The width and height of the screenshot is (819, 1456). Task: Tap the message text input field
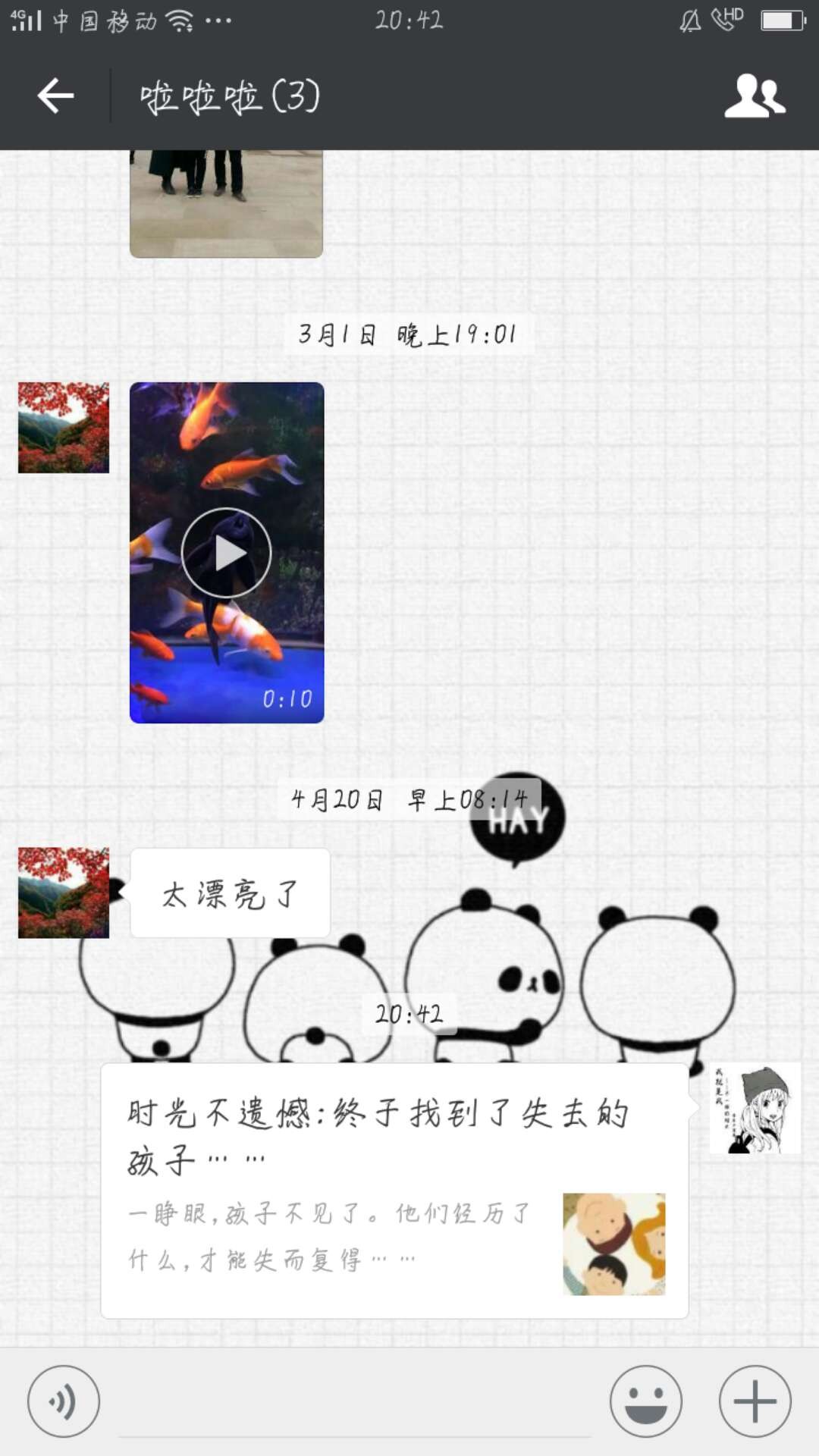click(x=353, y=1403)
